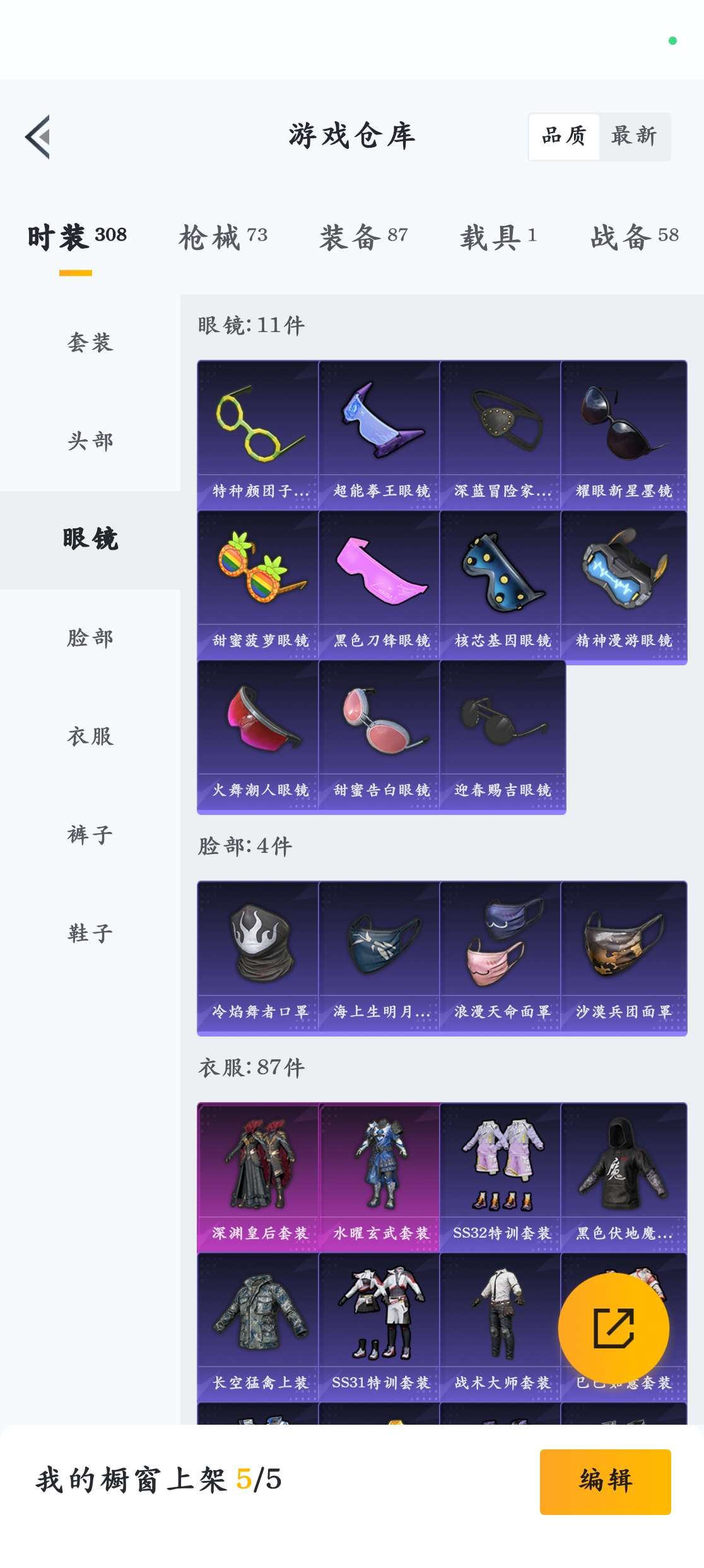
Task: Open the 冷焰舞者口罩 item
Action: click(x=258, y=957)
